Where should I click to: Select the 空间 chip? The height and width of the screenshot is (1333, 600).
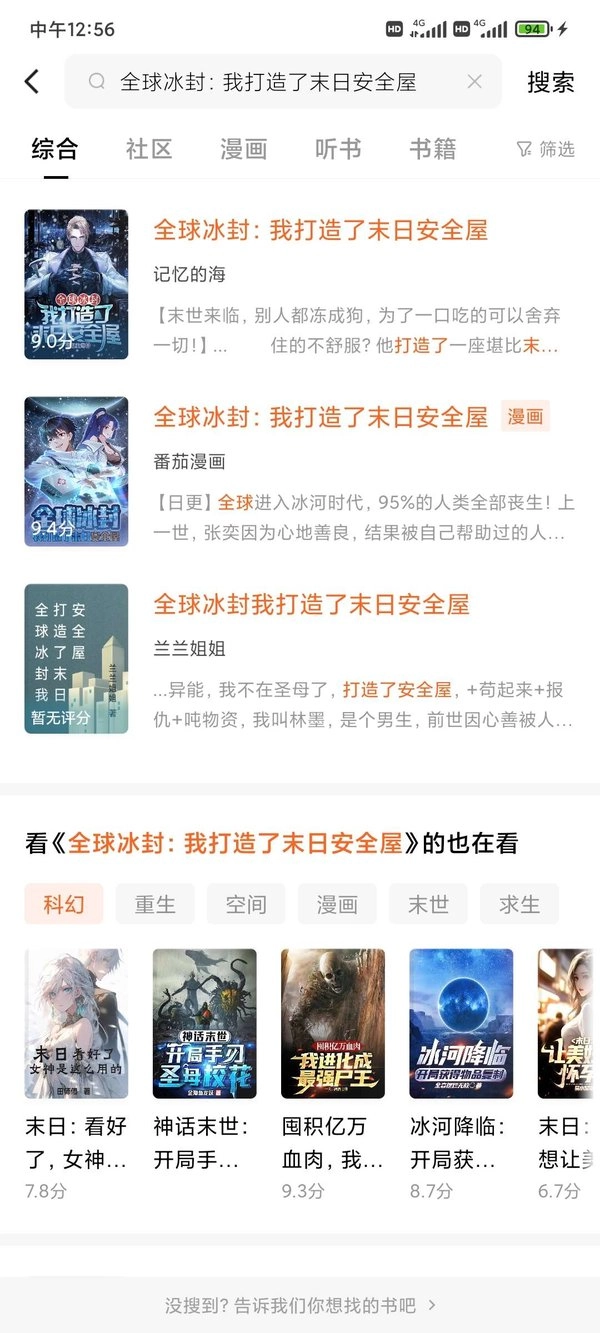[x=246, y=904]
